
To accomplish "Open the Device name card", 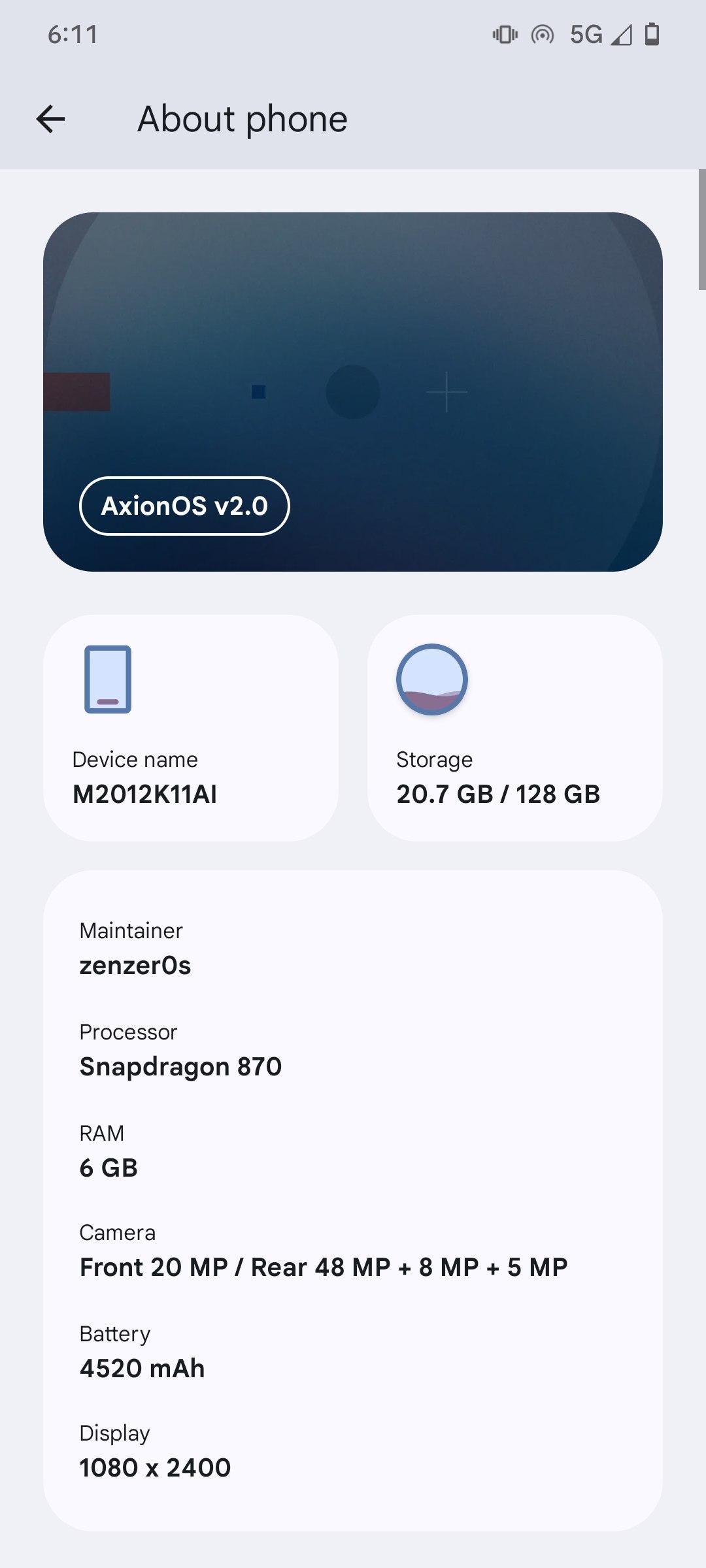I will tap(191, 728).
